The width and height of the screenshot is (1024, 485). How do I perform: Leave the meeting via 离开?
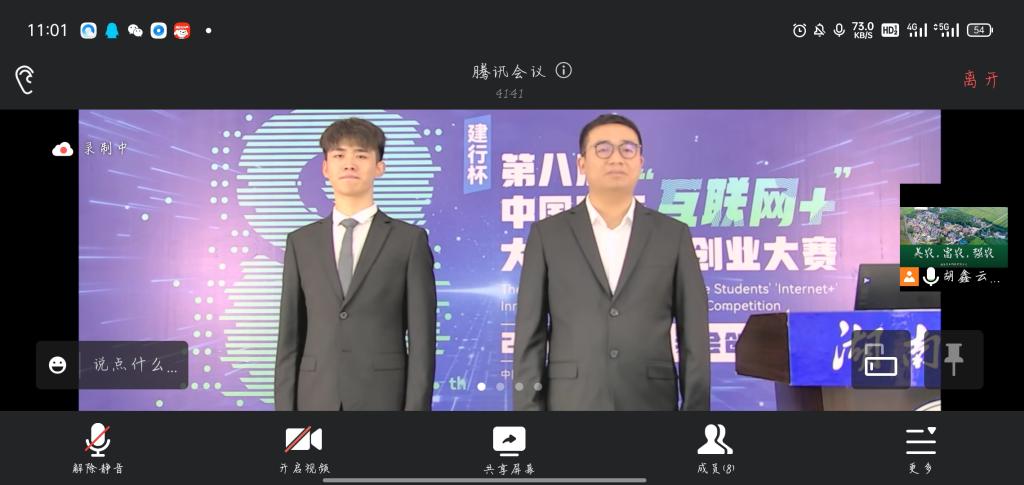pyautogui.click(x=980, y=80)
